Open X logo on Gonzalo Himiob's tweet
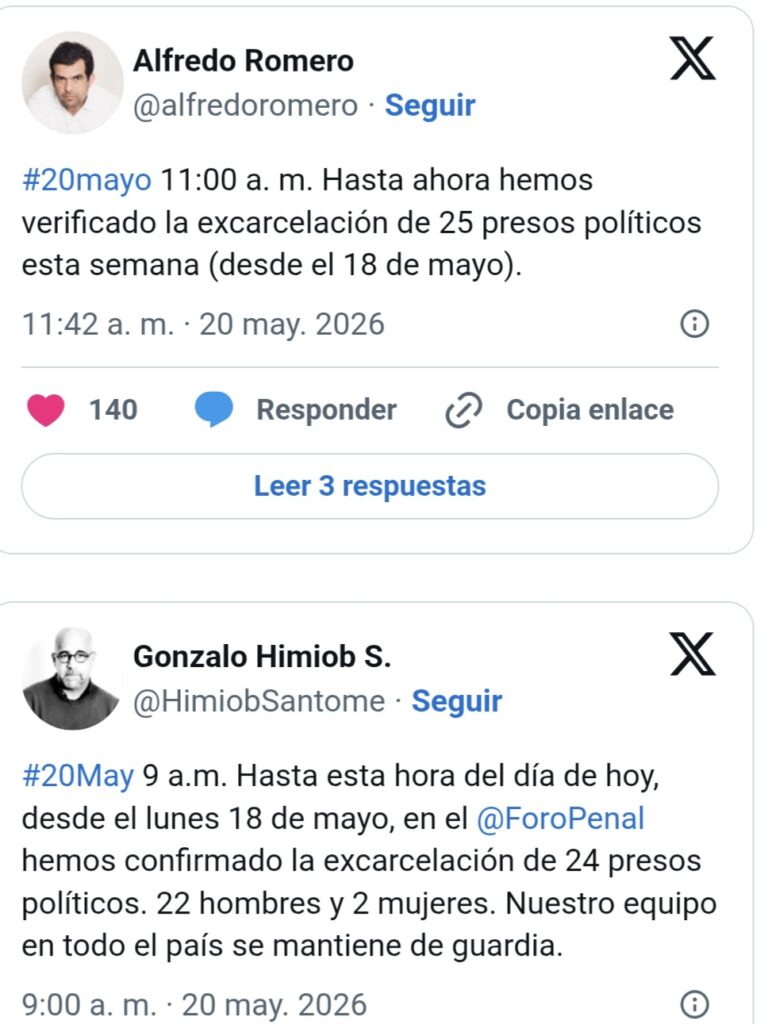This screenshot has width=768, height=1024. click(x=692, y=654)
